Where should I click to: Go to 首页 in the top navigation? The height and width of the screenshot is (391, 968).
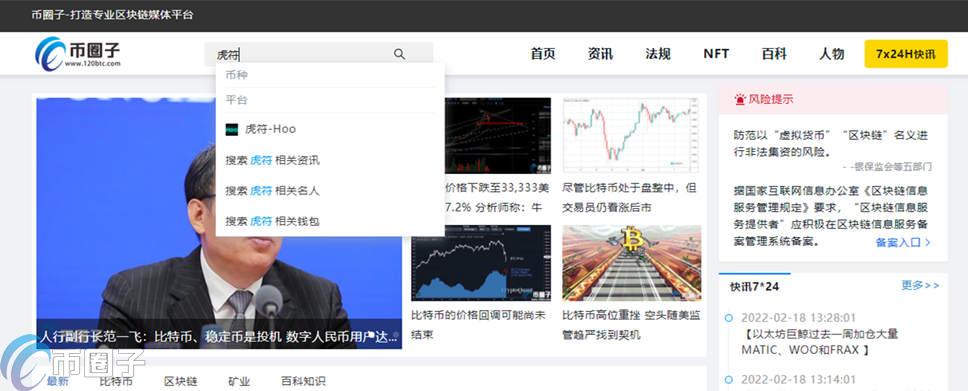point(543,54)
